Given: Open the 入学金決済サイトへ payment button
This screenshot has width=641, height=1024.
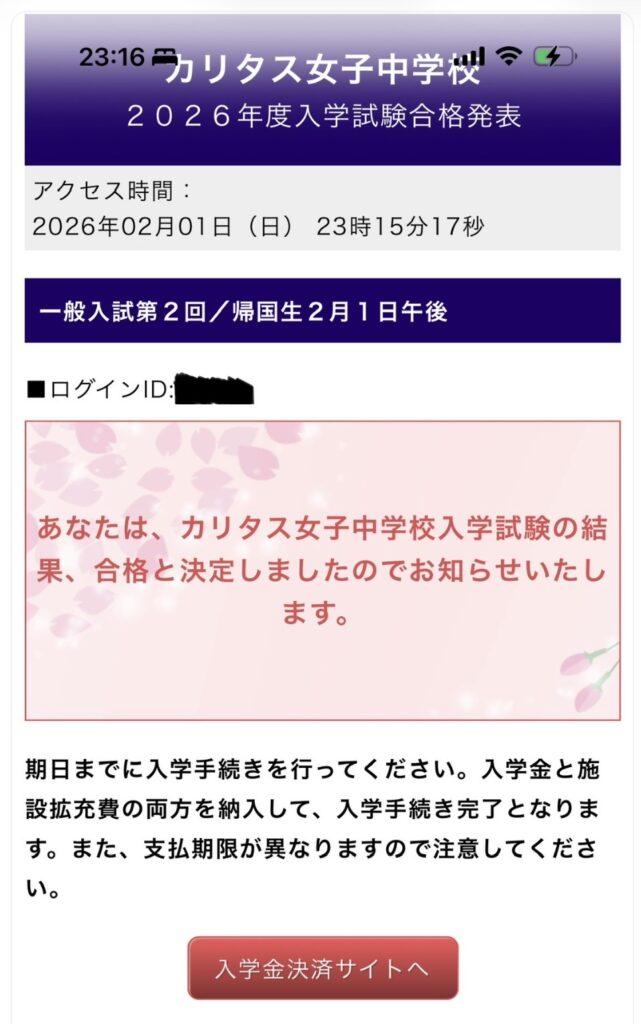Looking at the screenshot, I should pyautogui.click(x=322, y=968).
